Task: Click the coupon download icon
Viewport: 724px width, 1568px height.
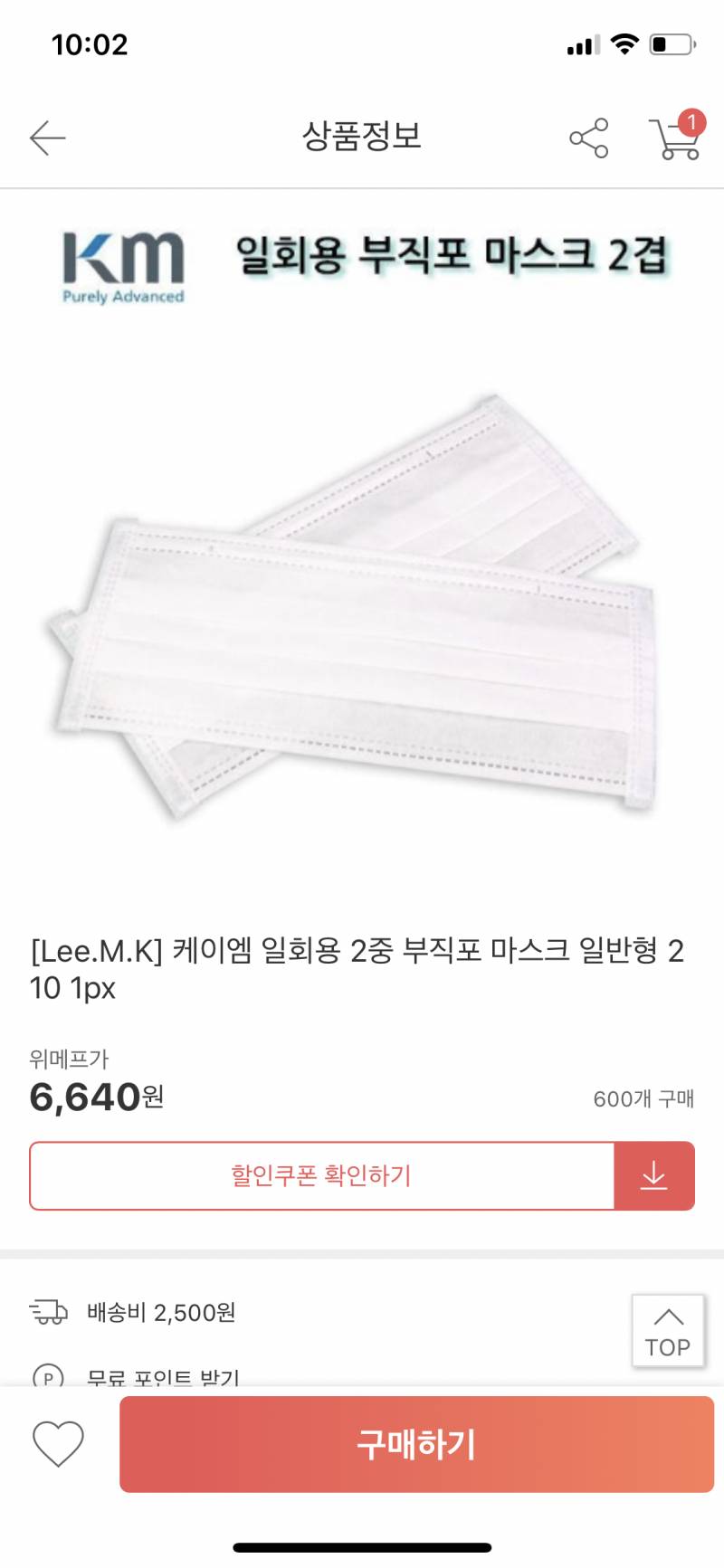Action: click(x=654, y=1175)
